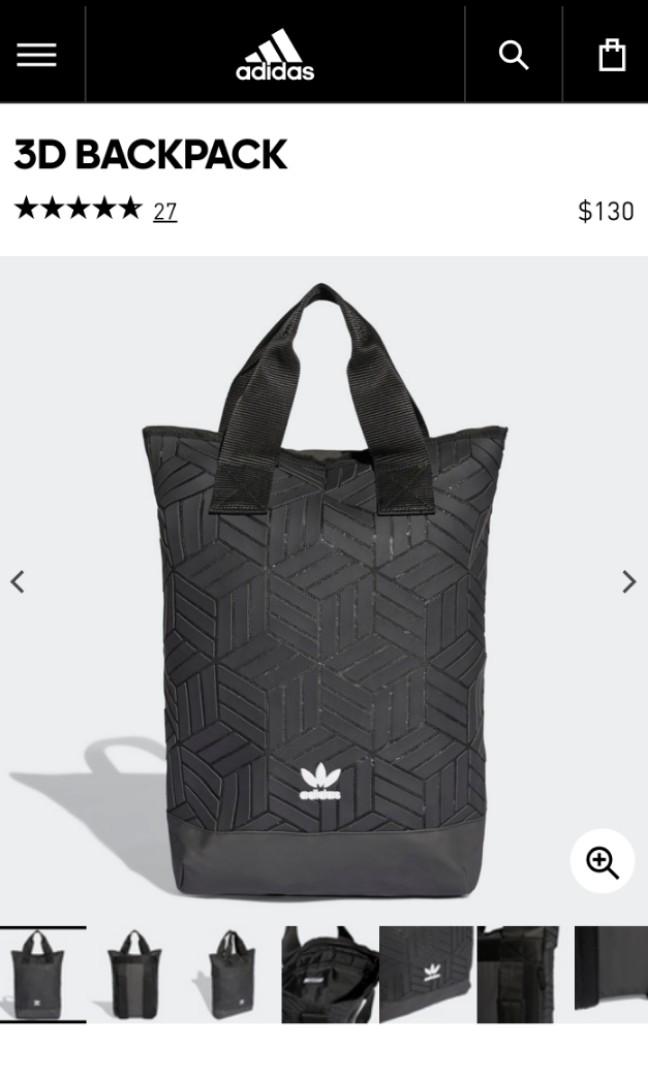Image resolution: width=648 pixels, height=1080 pixels.
Task: Select the back view thumbnail with grey panel
Action: [135, 974]
